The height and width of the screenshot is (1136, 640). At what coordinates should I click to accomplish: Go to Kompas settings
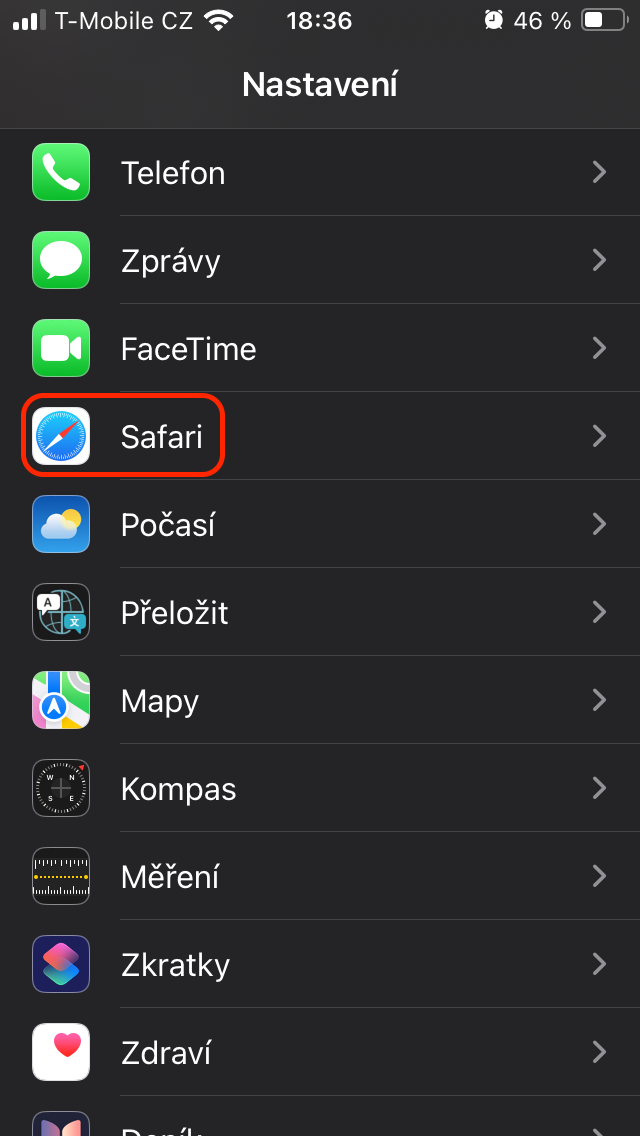point(320,789)
